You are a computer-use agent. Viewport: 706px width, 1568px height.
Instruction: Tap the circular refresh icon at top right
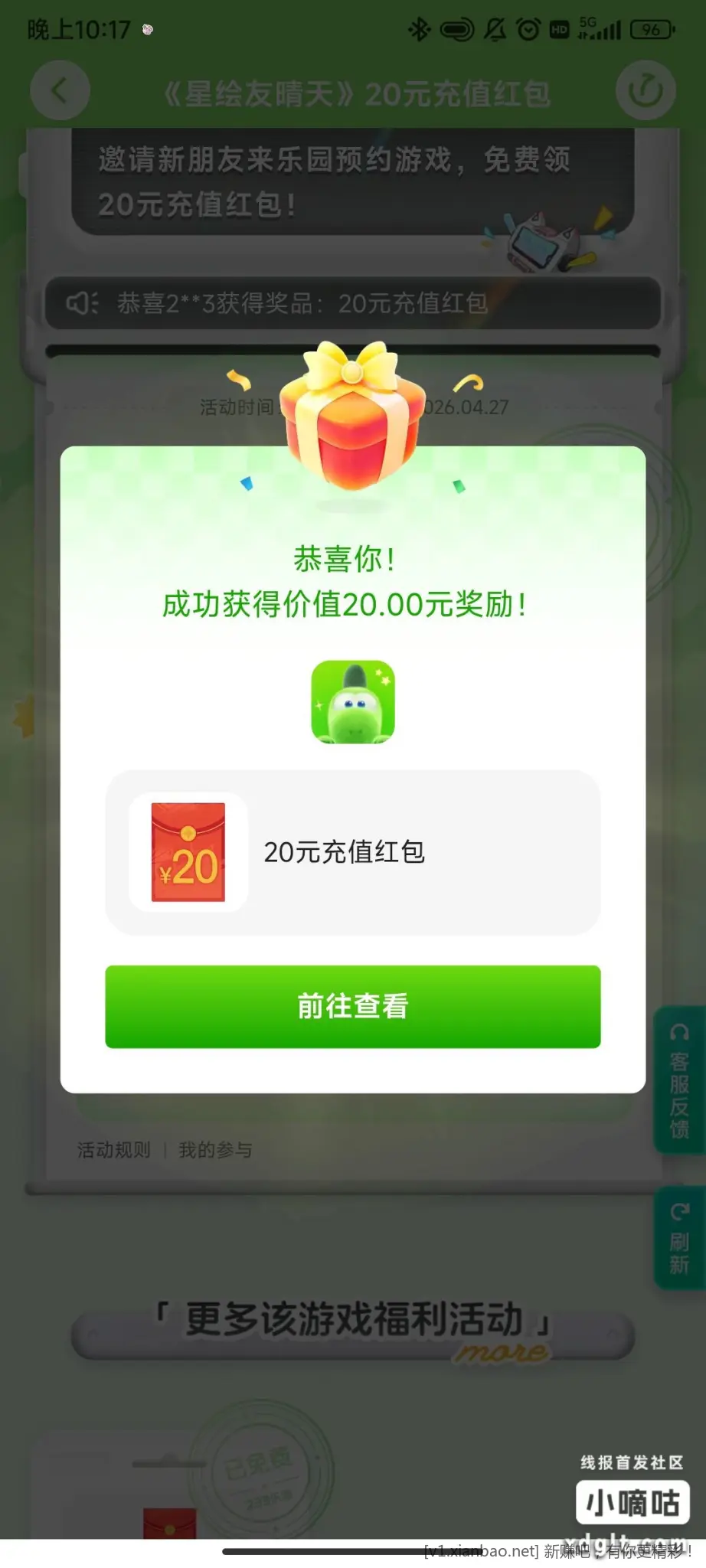(646, 92)
